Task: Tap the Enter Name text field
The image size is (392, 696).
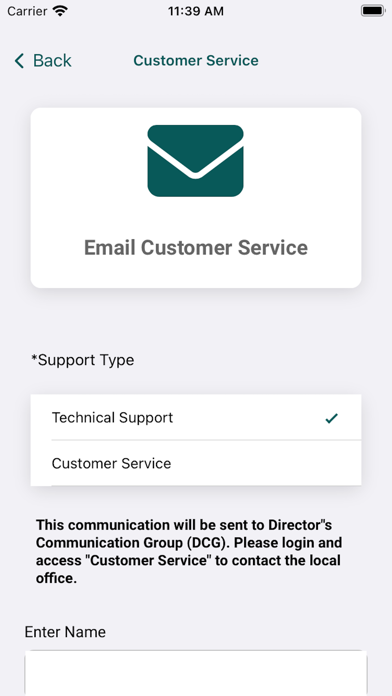Action: click(196, 673)
